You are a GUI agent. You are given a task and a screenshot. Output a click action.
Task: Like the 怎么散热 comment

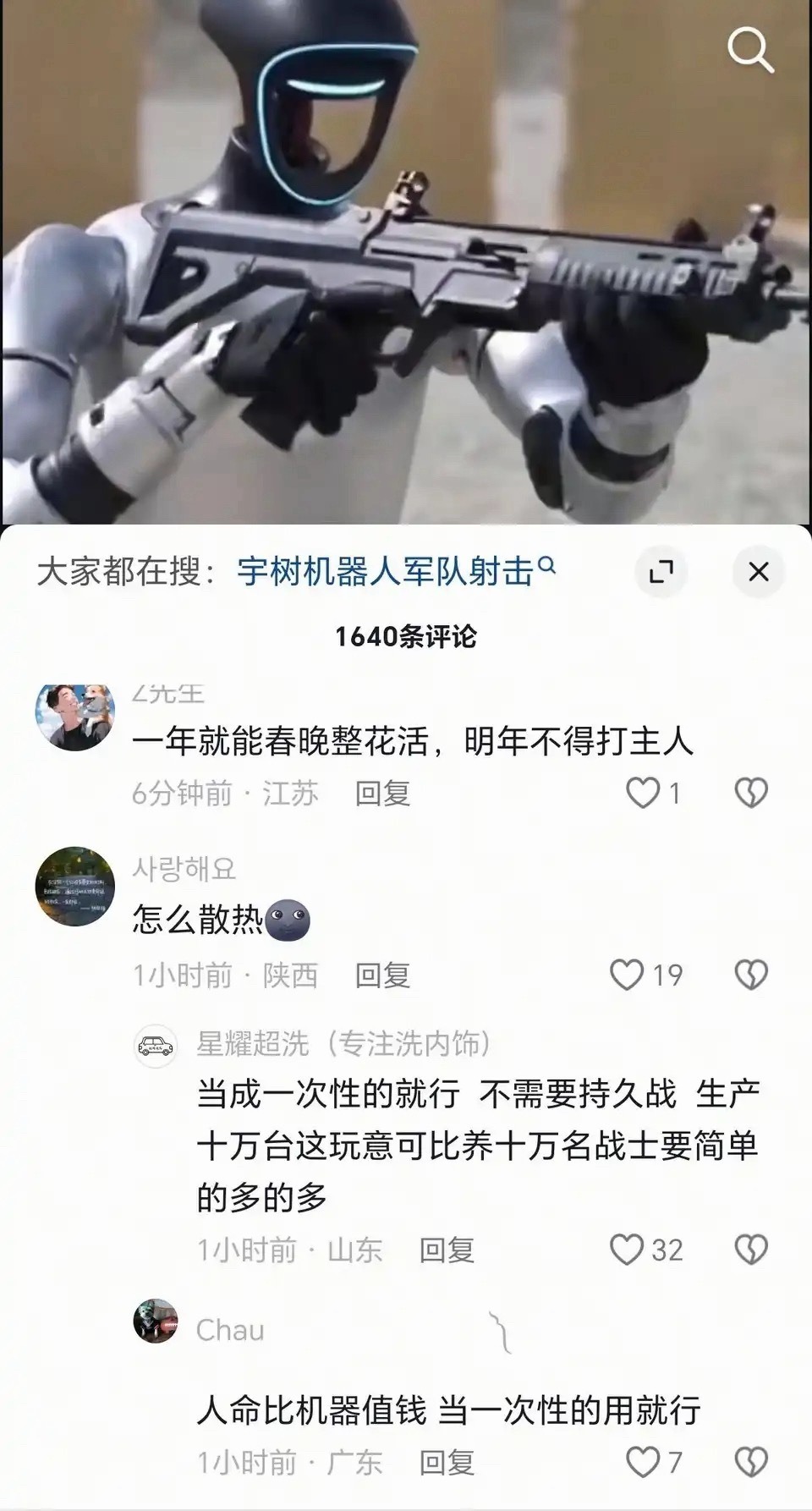(626, 975)
